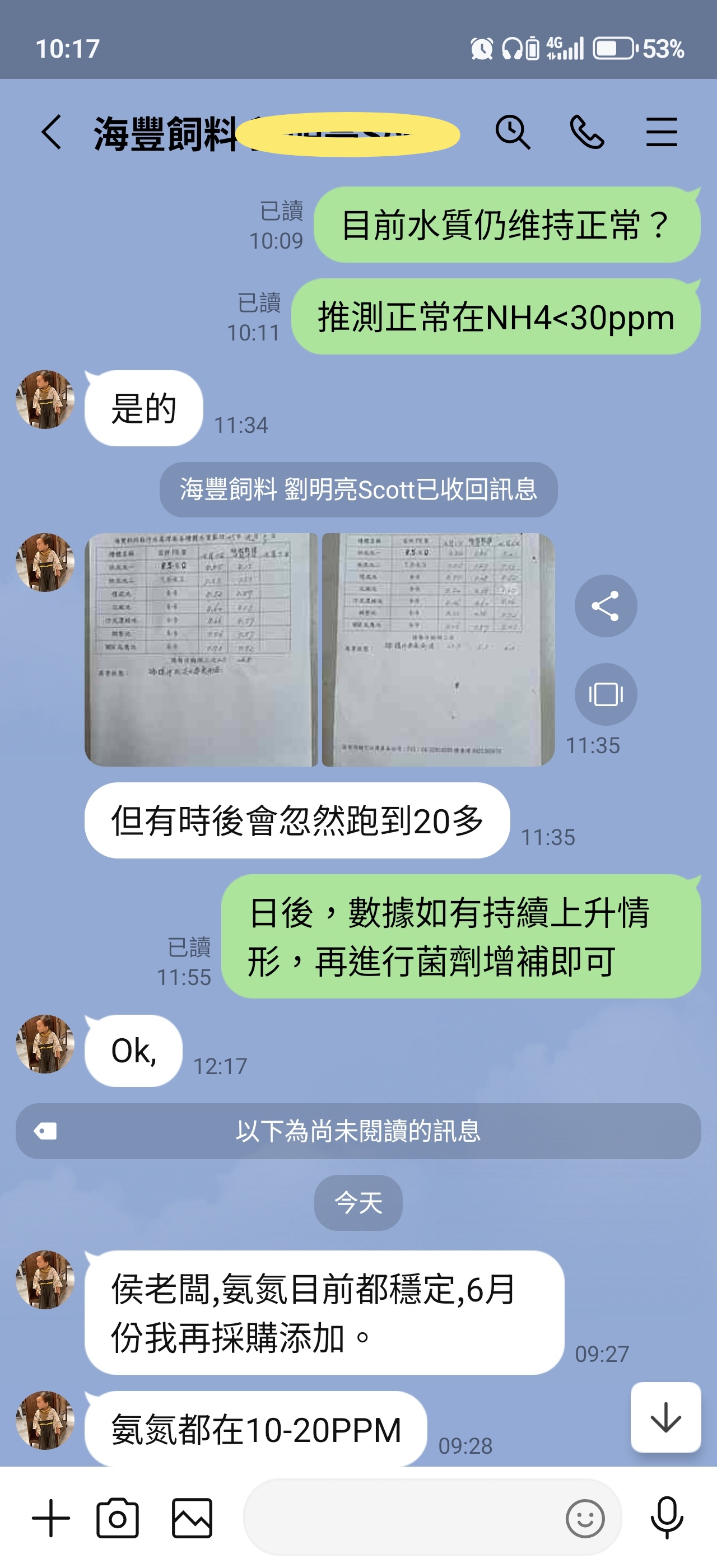Screen dimensions: 717x1568
Task: Launch the camera to take a photo
Action: click(118, 1518)
